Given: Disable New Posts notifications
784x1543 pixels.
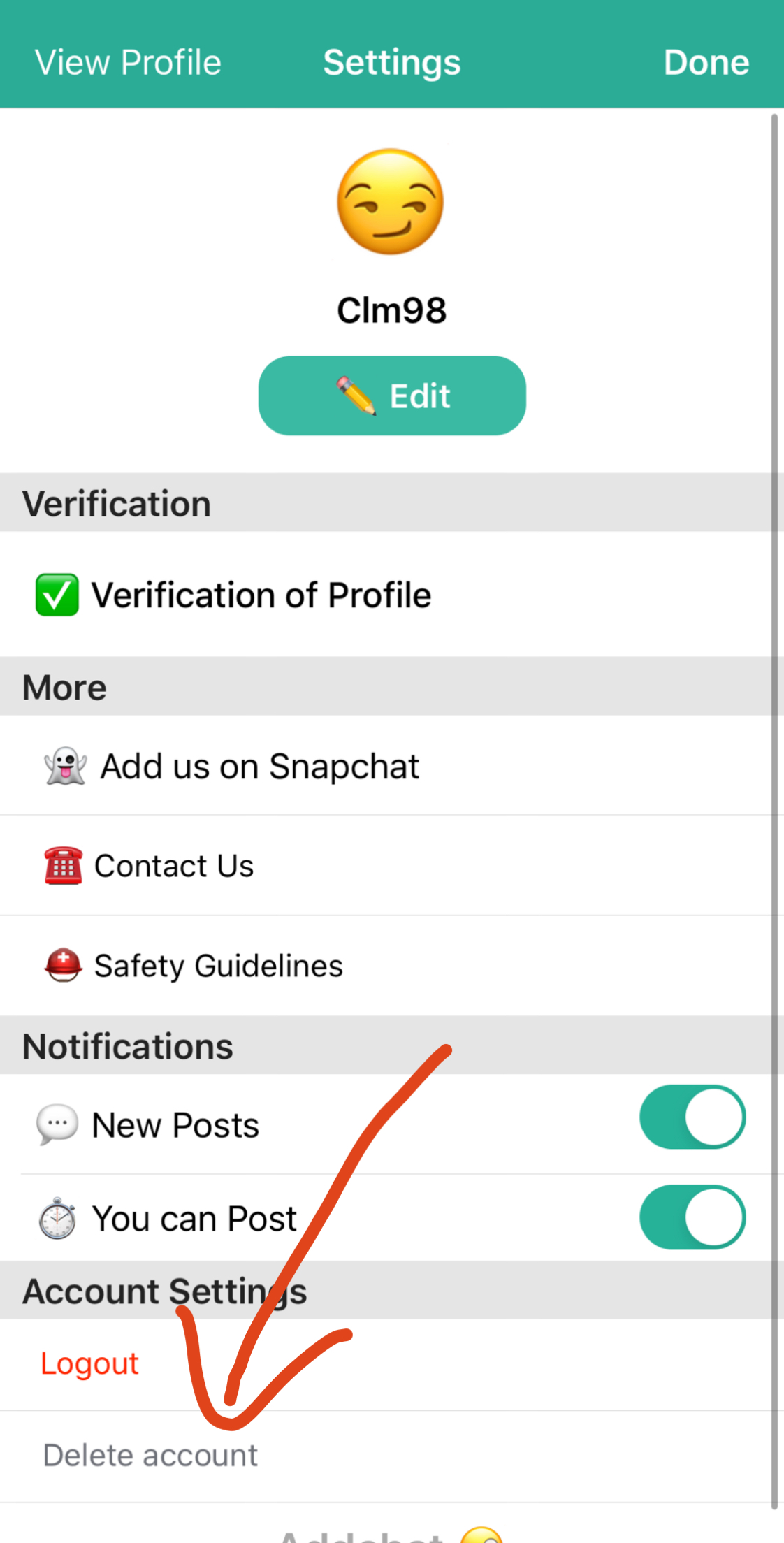Looking at the screenshot, I should (x=692, y=1117).
